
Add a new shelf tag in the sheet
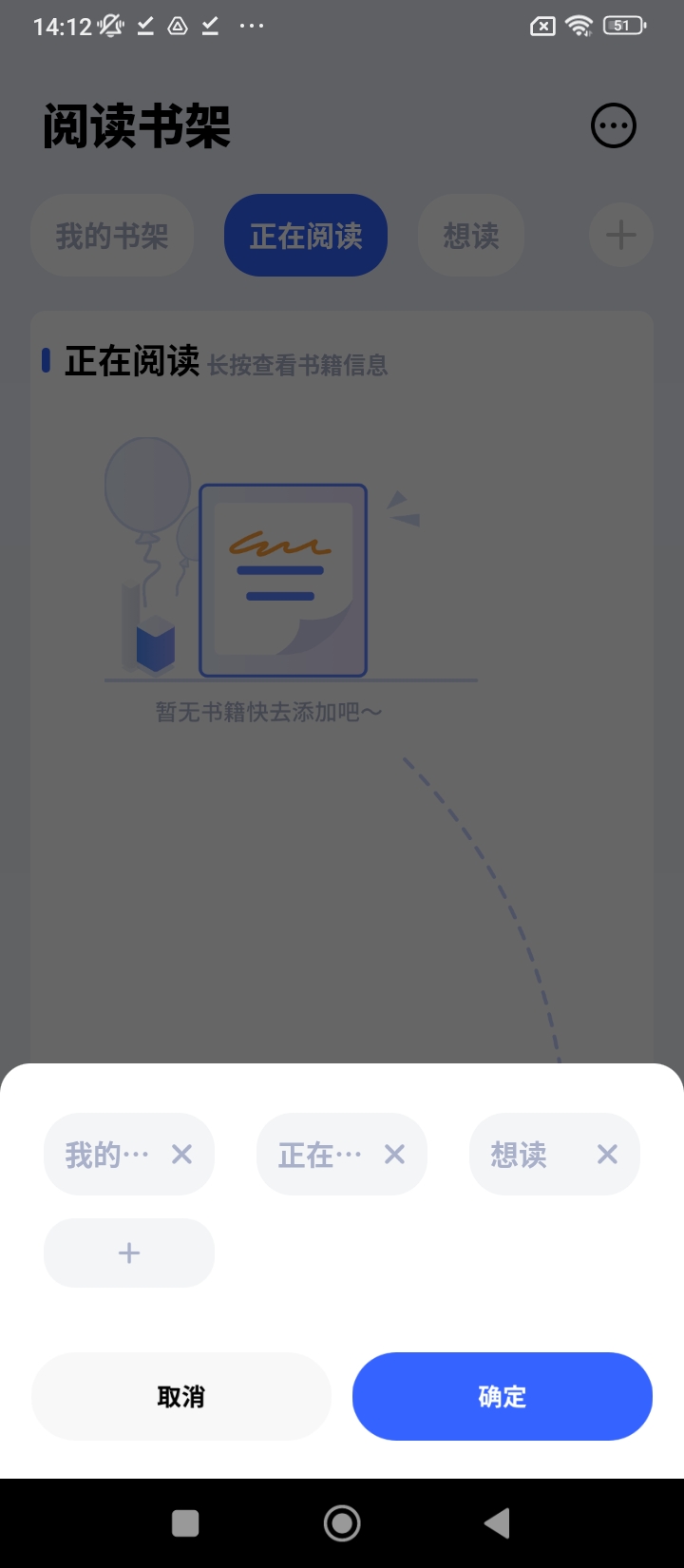(129, 1253)
